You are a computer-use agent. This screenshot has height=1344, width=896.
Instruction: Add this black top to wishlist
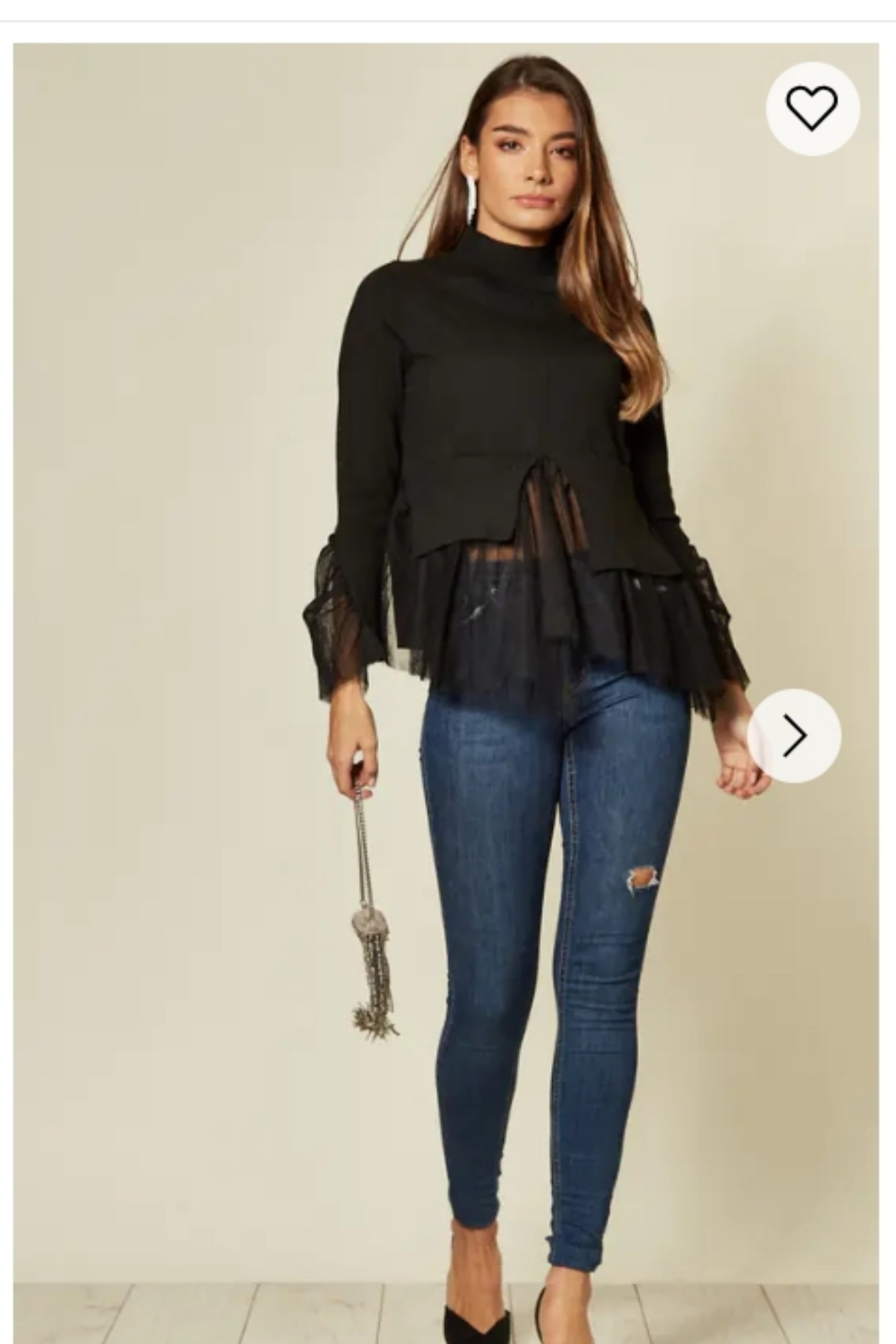(812, 108)
